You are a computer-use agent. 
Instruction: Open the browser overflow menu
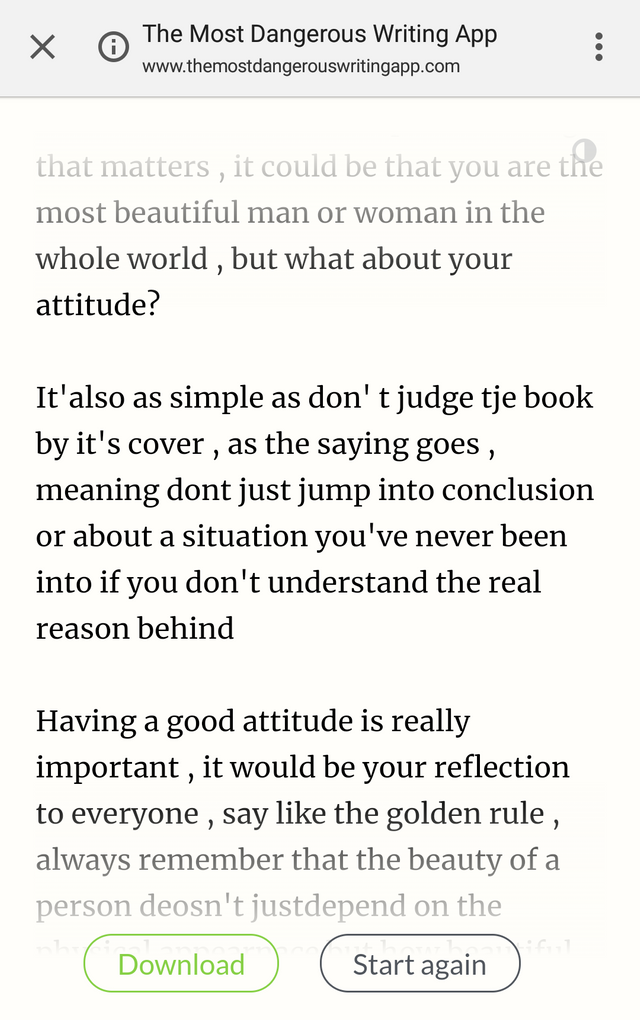[x=598, y=47]
